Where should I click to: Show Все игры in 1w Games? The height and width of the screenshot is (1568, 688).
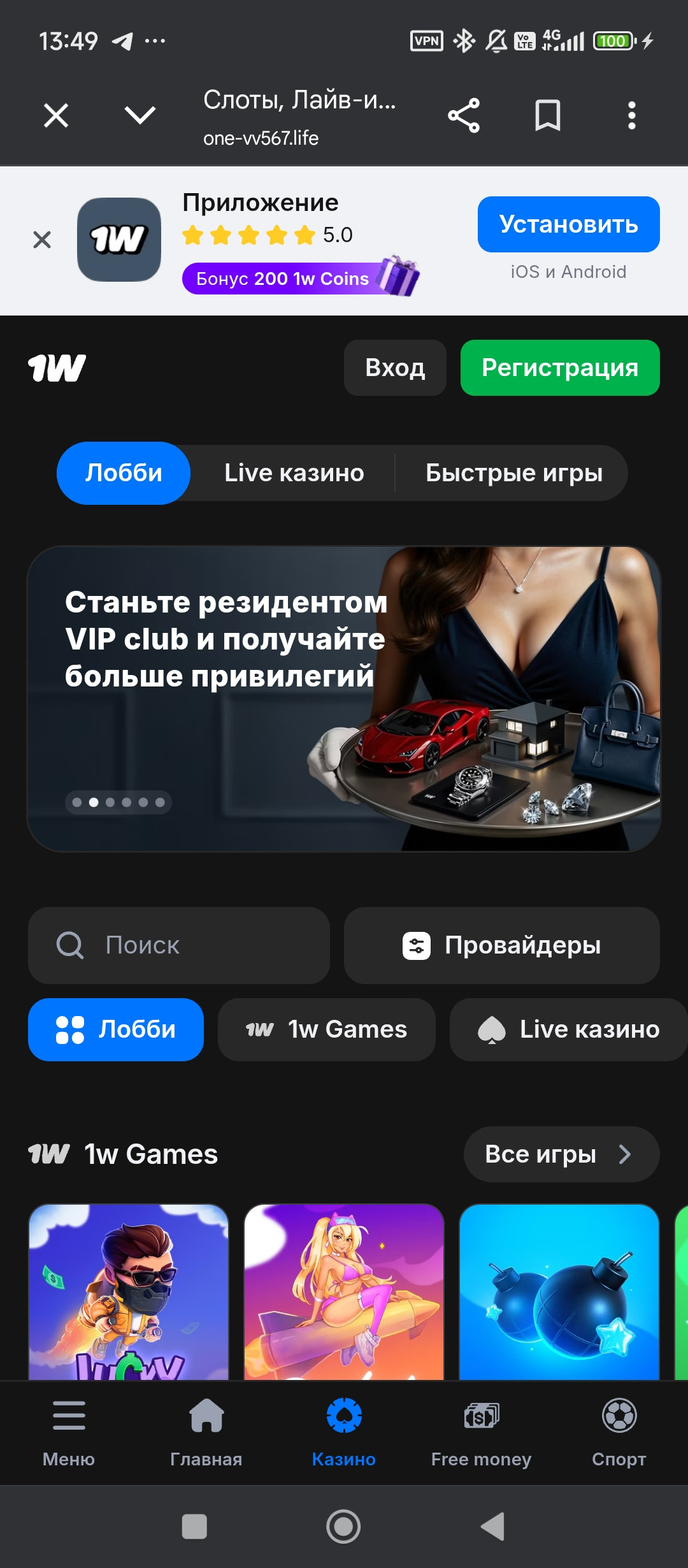coord(561,1154)
